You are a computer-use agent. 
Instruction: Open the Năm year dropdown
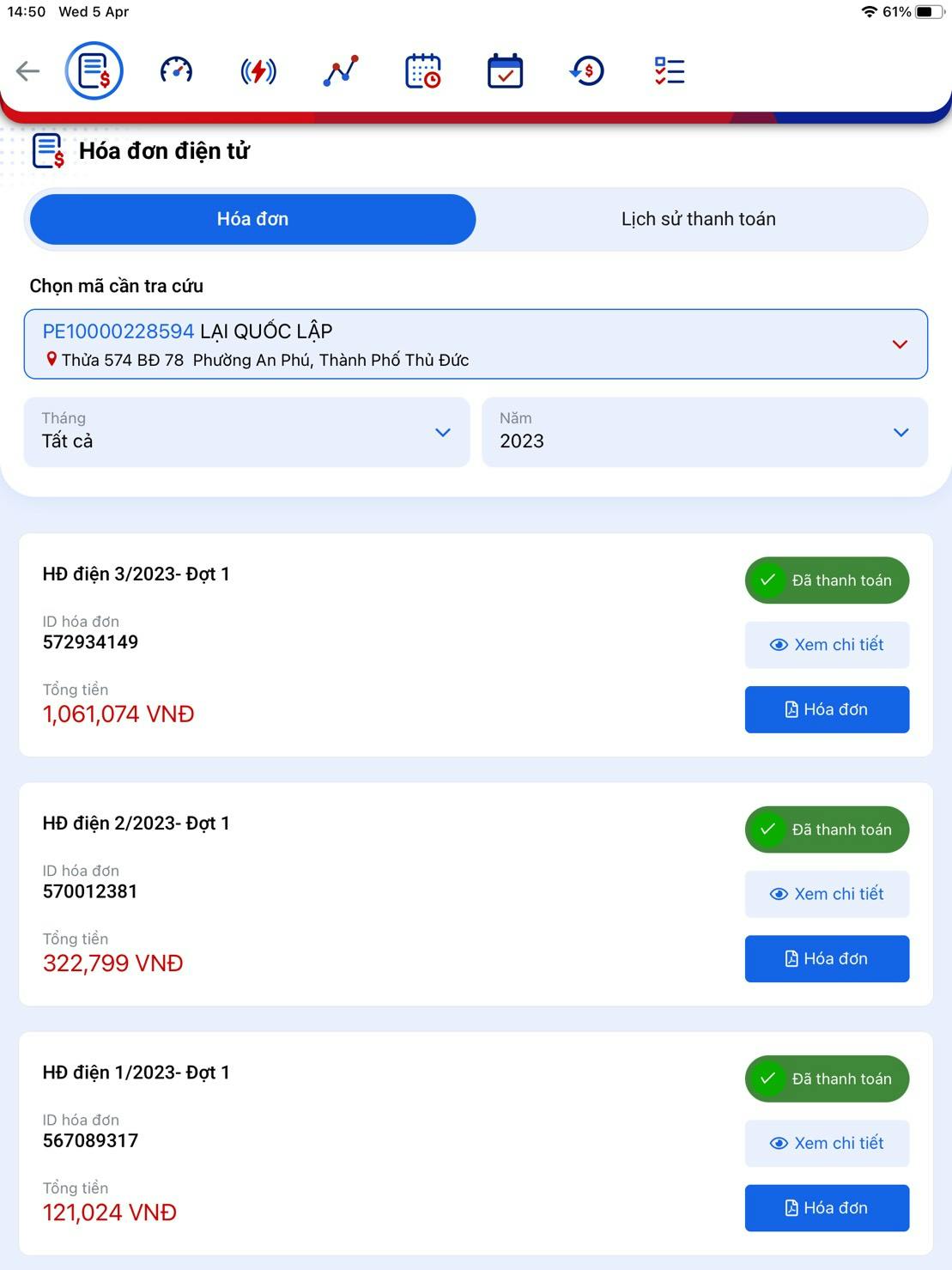click(x=704, y=432)
